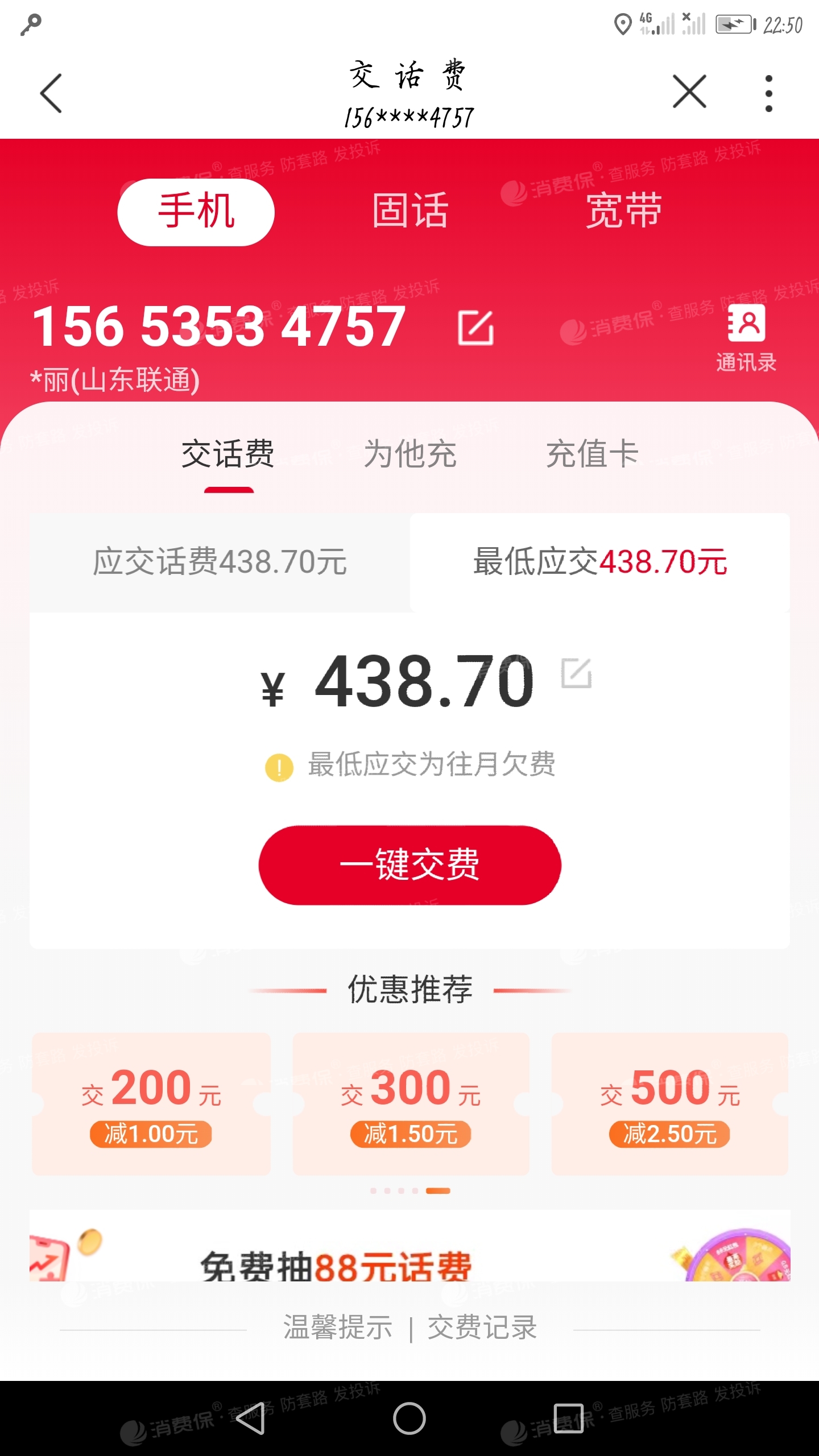819x1456 pixels.
Task: Select the 最低应交438.70元 option
Action: (x=598, y=560)
